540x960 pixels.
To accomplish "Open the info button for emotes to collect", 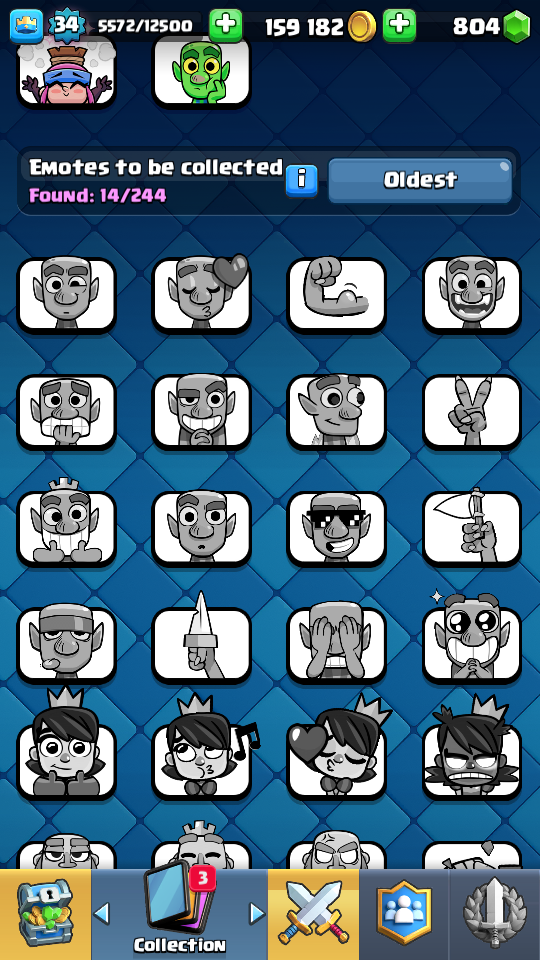I will [x=302, y=181].
